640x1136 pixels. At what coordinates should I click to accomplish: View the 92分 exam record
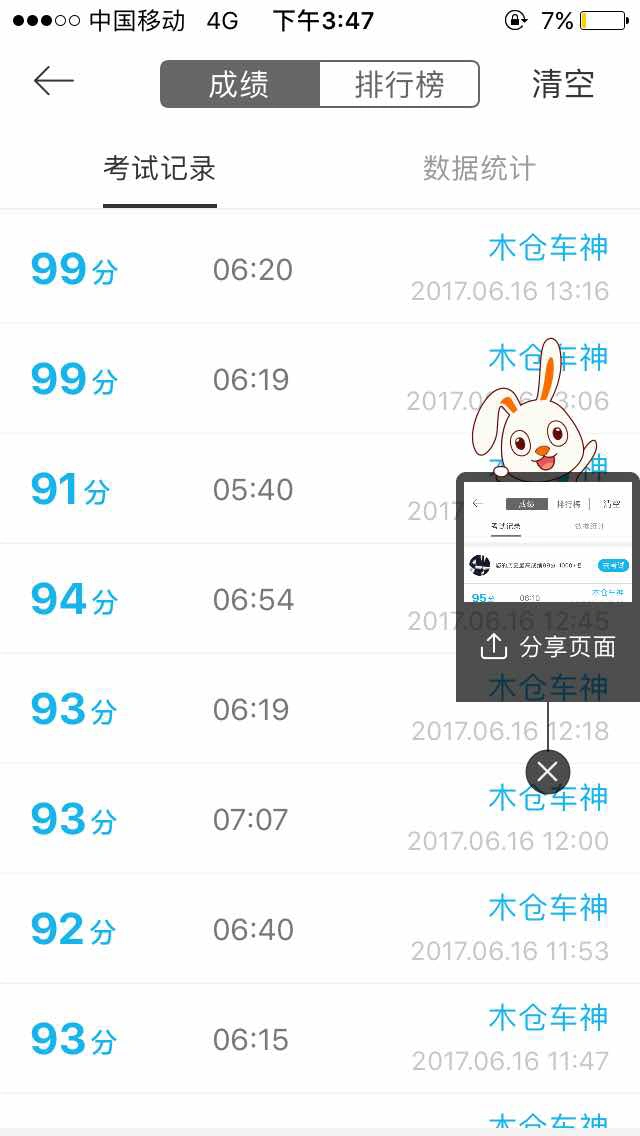point(250,929)
